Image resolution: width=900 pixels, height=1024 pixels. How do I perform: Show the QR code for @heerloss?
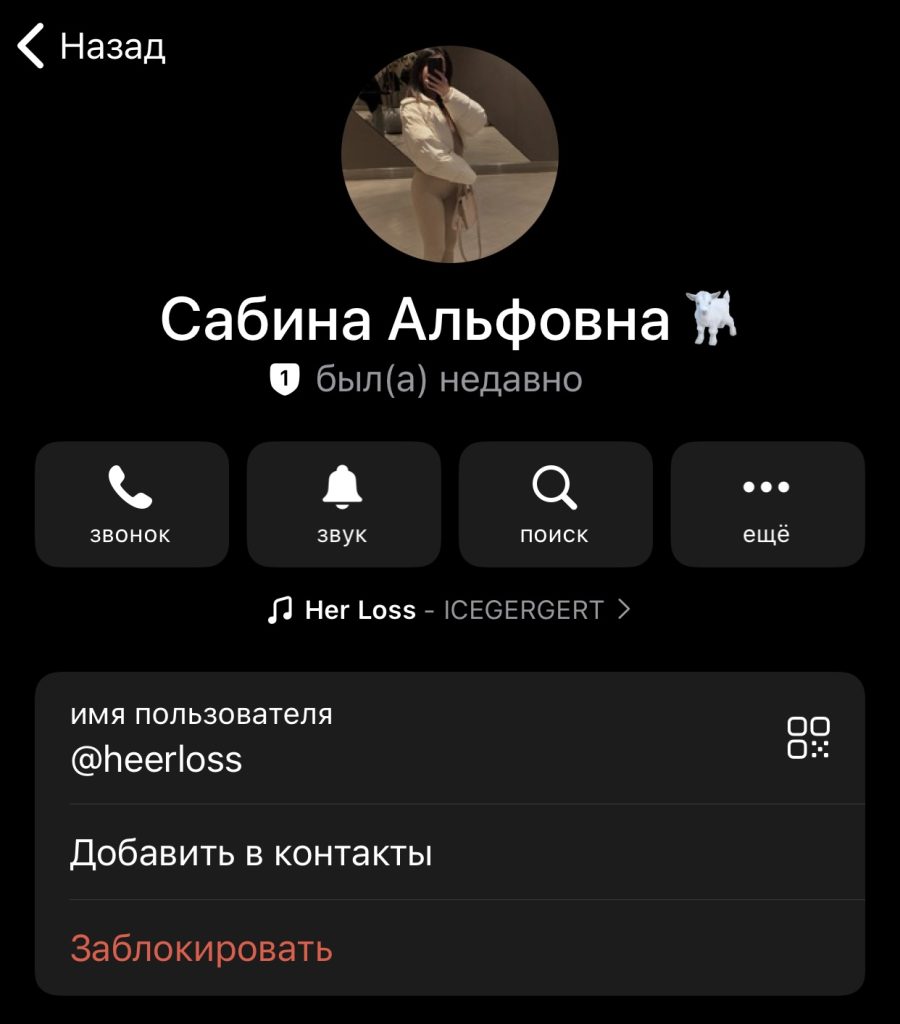[x=808, y=737]
